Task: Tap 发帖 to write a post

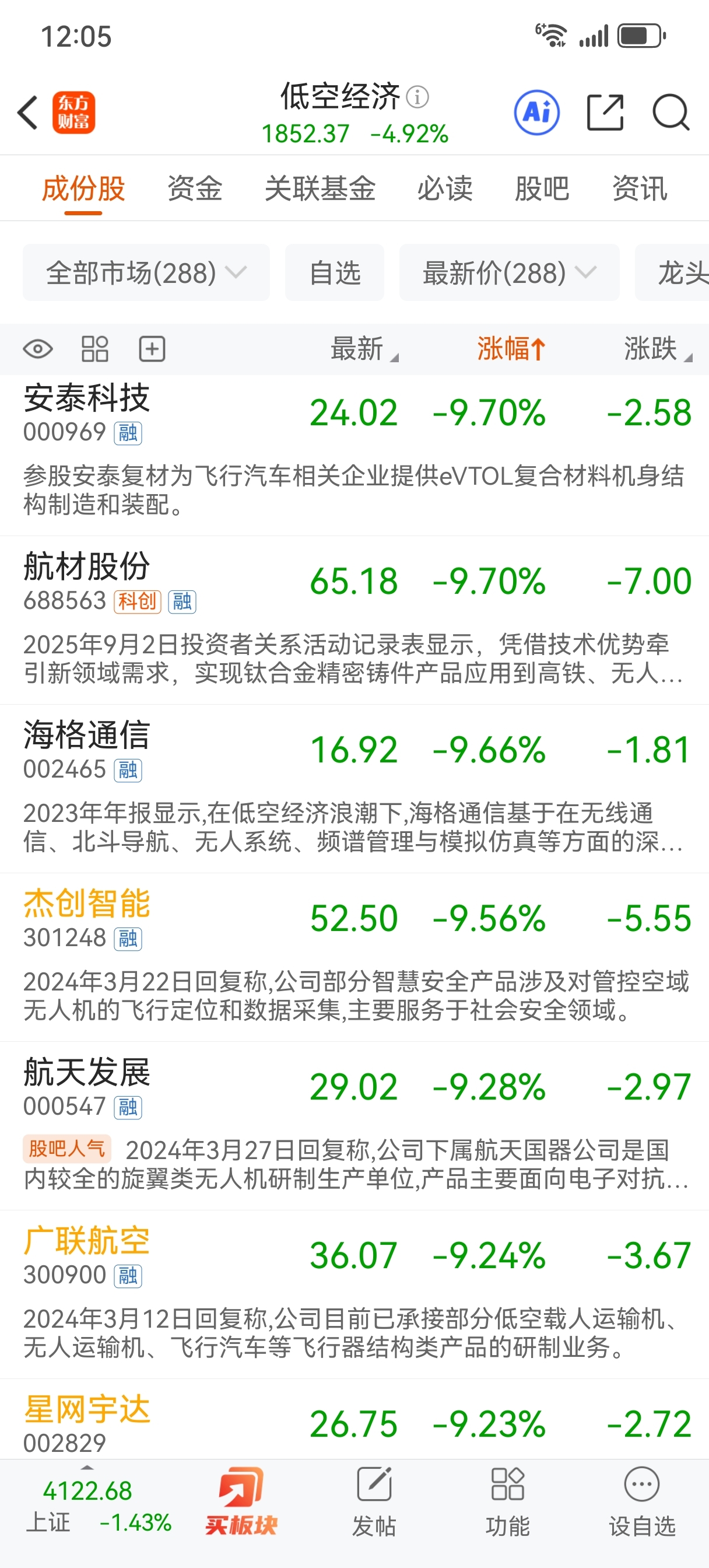Action: 374,1501
